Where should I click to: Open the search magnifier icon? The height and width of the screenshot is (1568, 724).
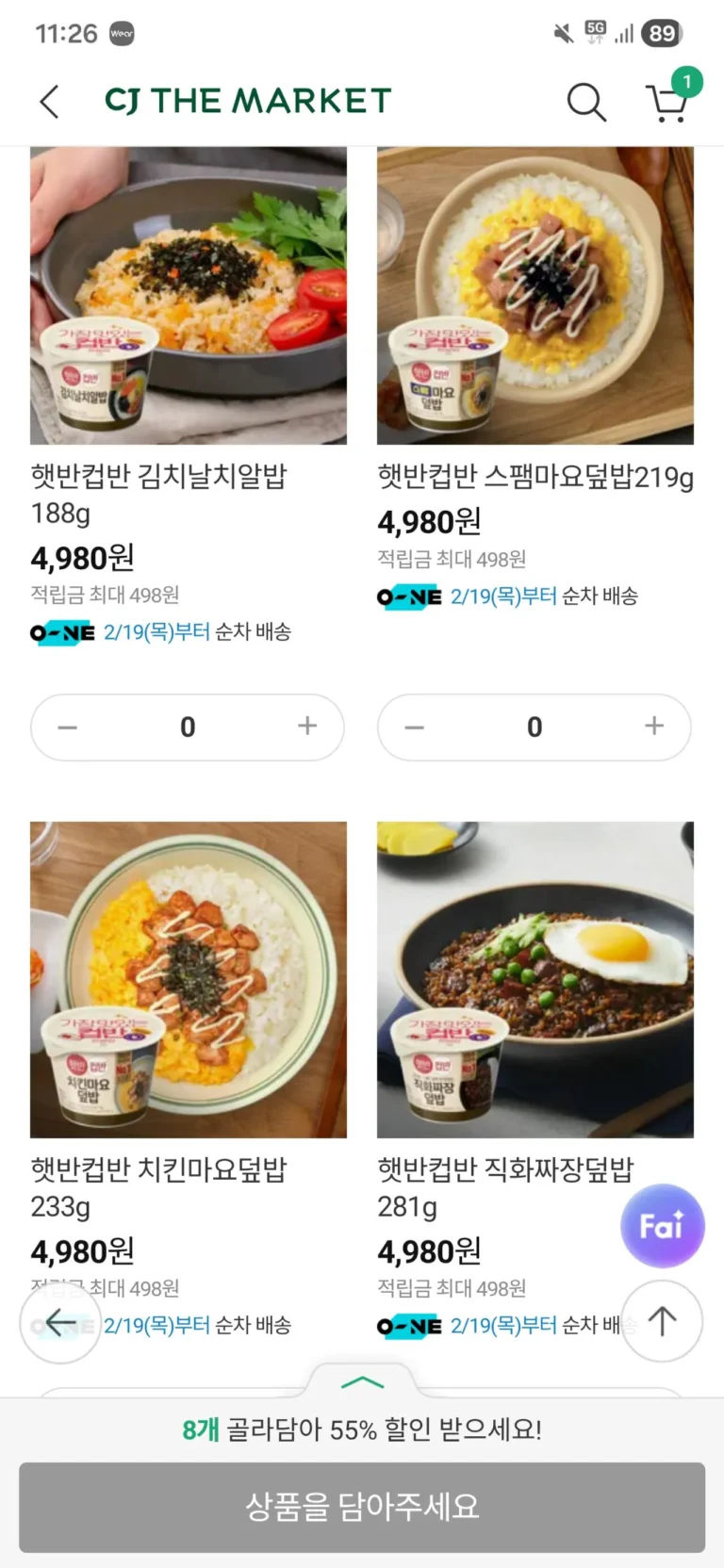(x=585, y=102)
